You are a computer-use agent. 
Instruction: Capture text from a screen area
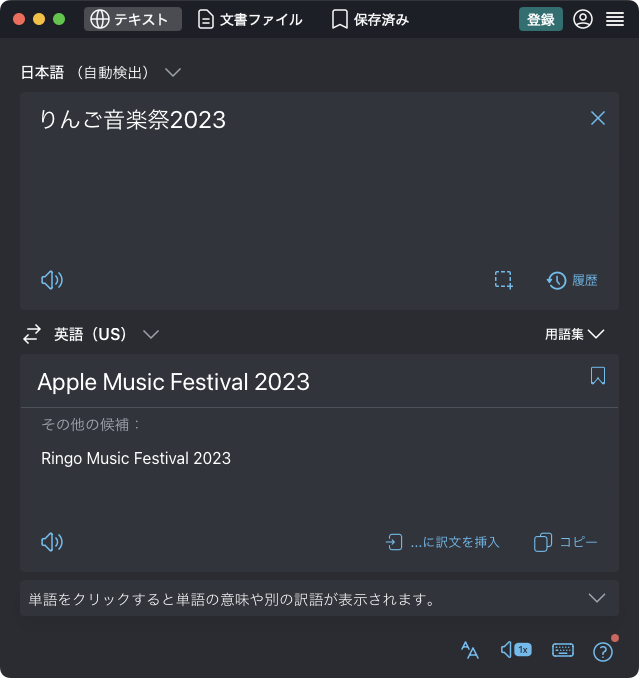pos(504,280)
